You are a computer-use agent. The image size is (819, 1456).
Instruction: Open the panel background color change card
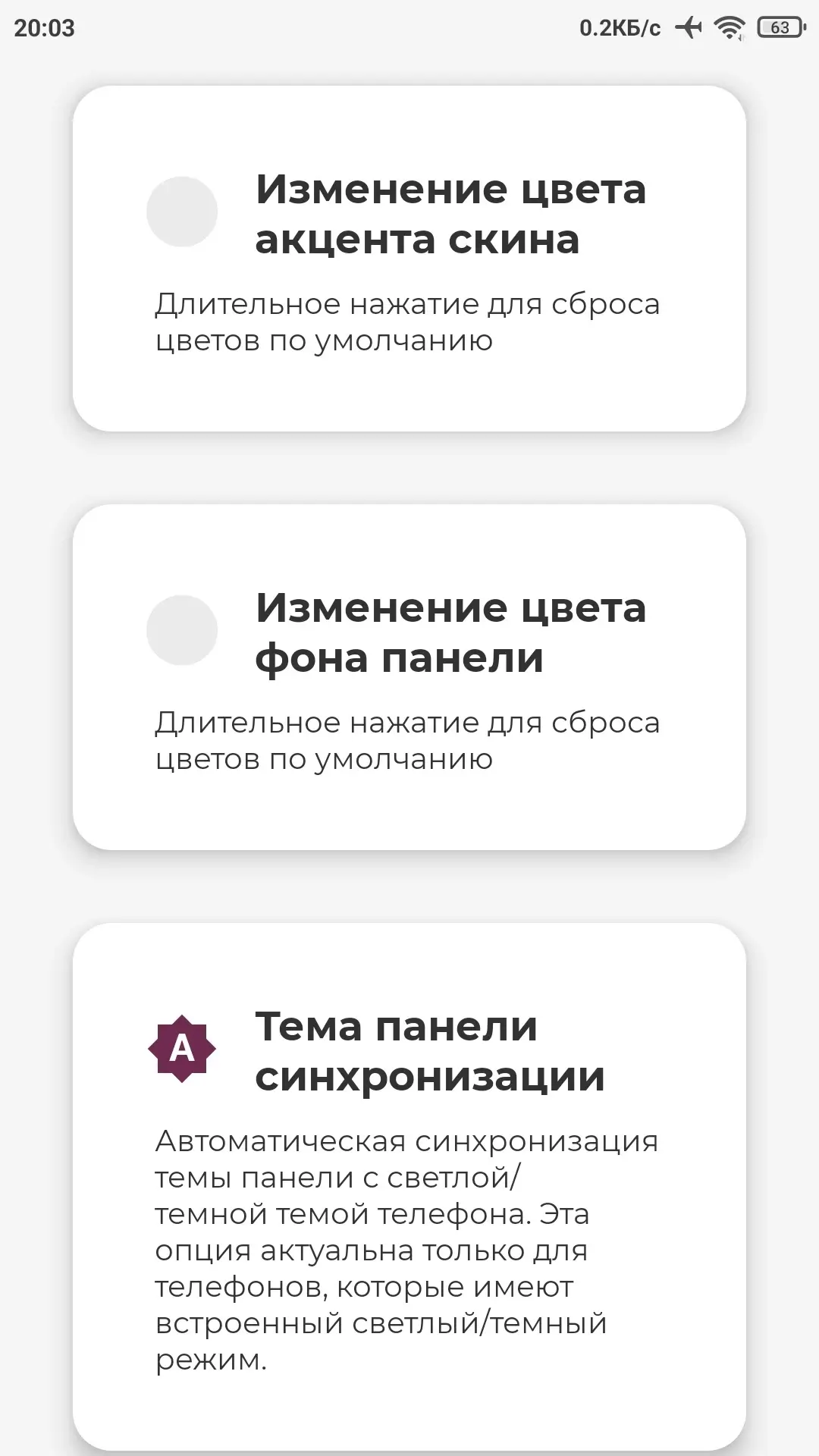[409, 677]
